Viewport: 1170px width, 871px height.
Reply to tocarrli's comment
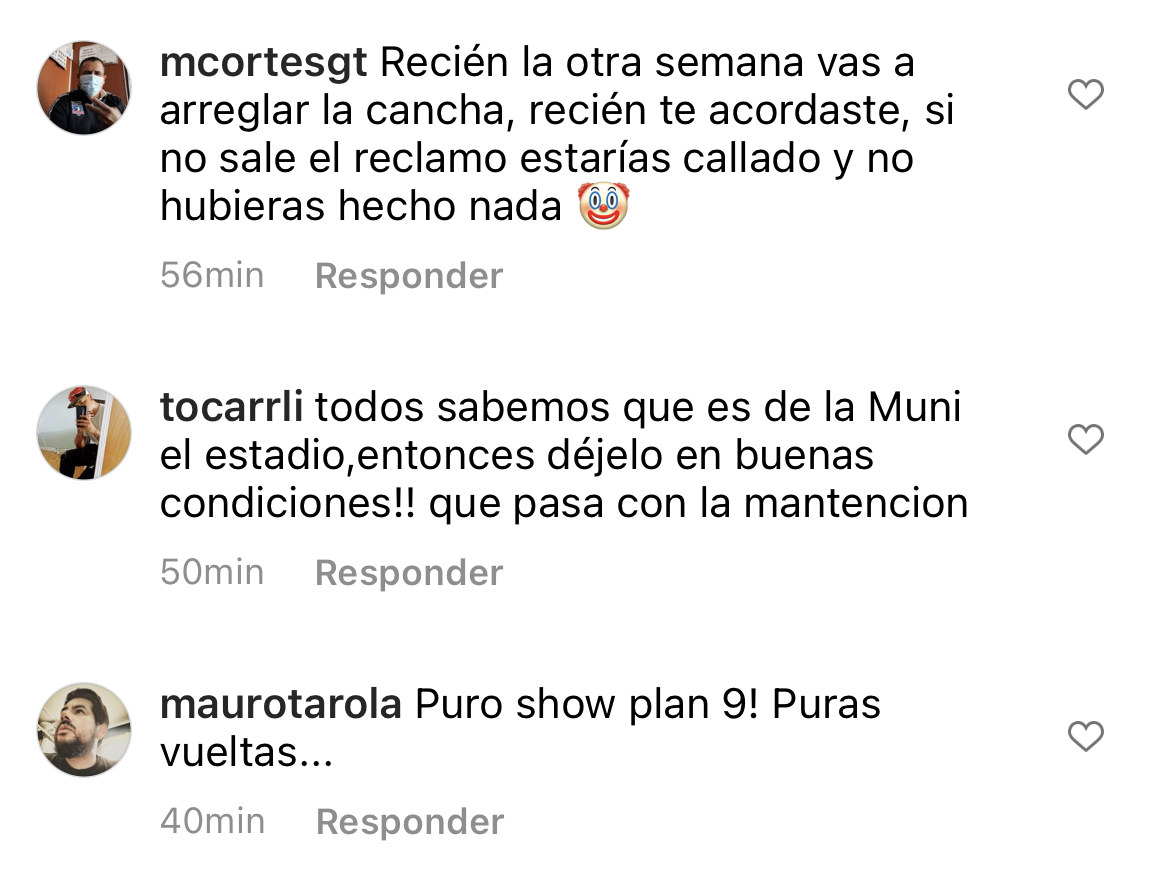coord(408,573)
